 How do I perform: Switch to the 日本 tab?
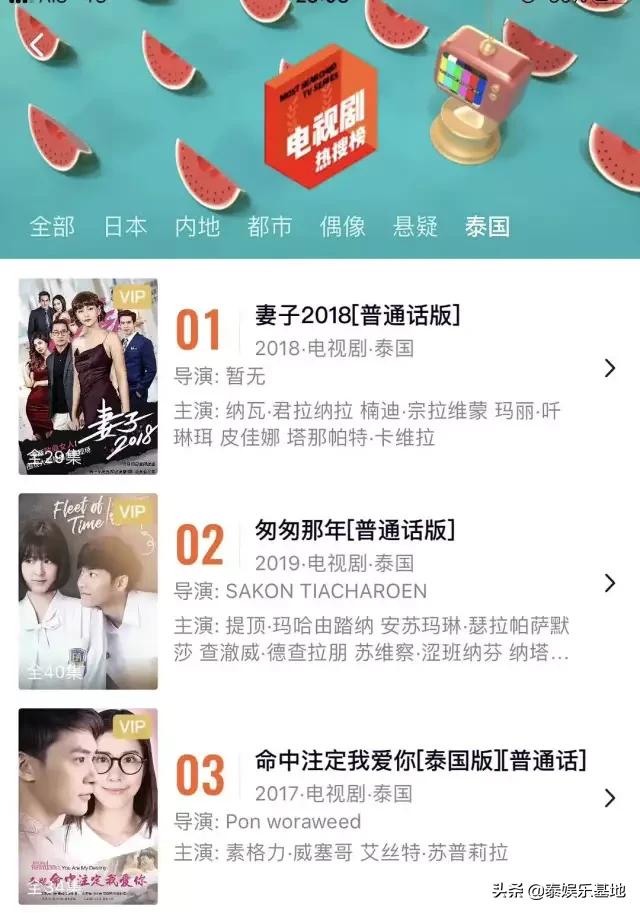(x=125, y=226)
